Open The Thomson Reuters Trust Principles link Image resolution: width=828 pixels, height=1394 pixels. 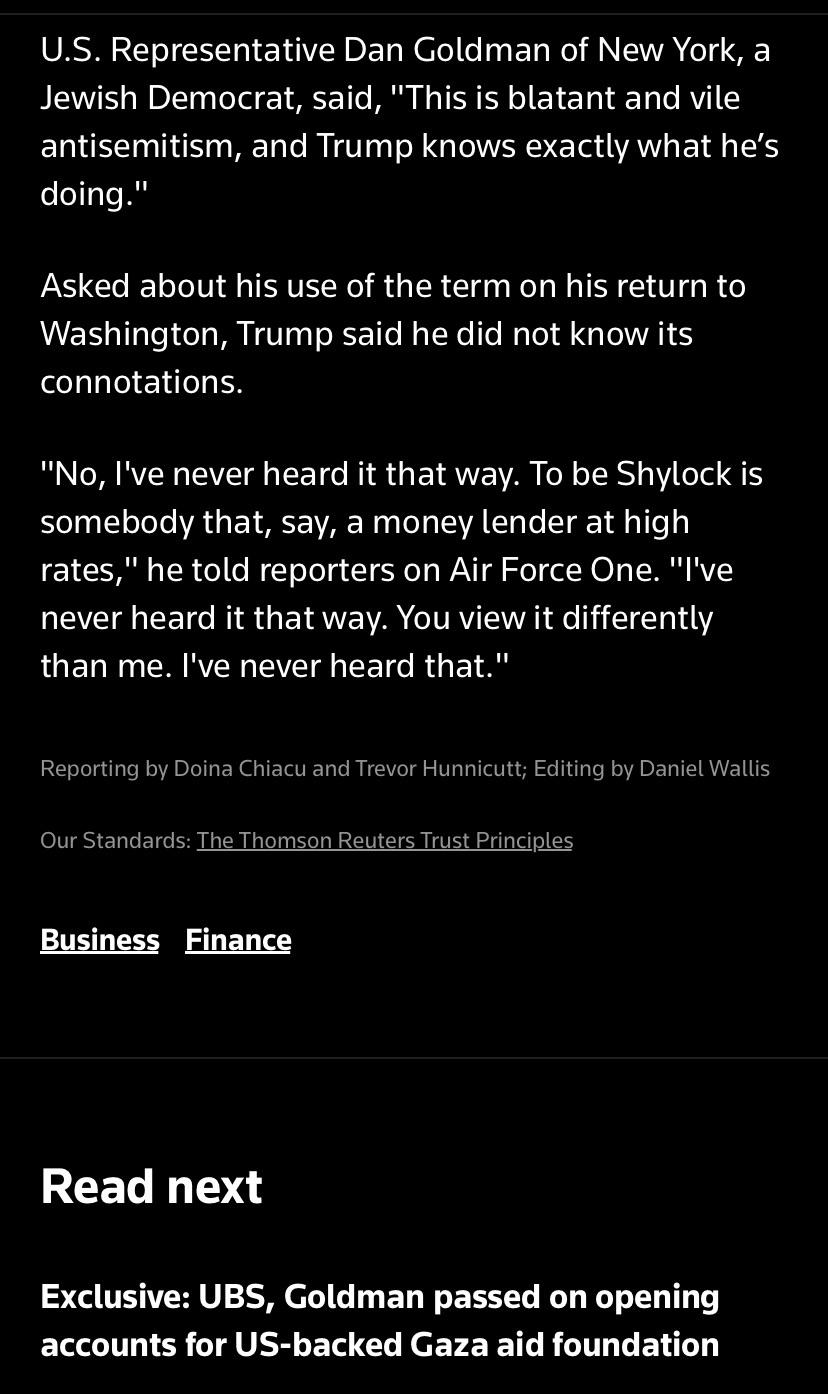pyautogui.click(x=384, y=840)
